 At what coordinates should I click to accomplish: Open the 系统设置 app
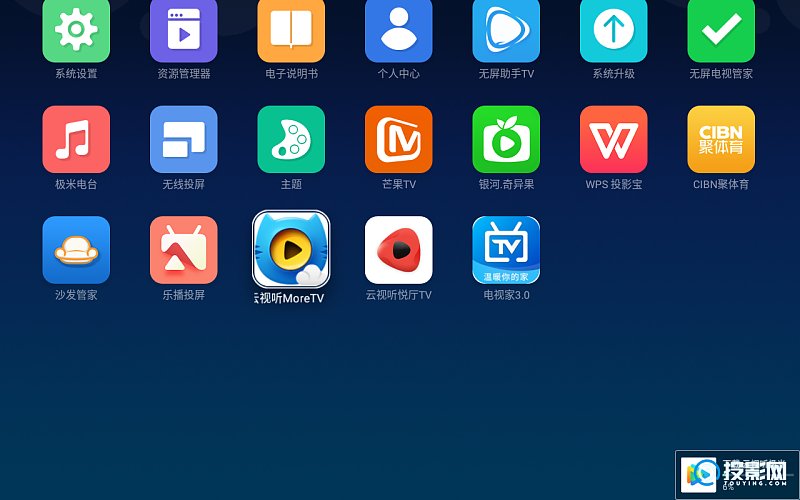click(76, 30)
